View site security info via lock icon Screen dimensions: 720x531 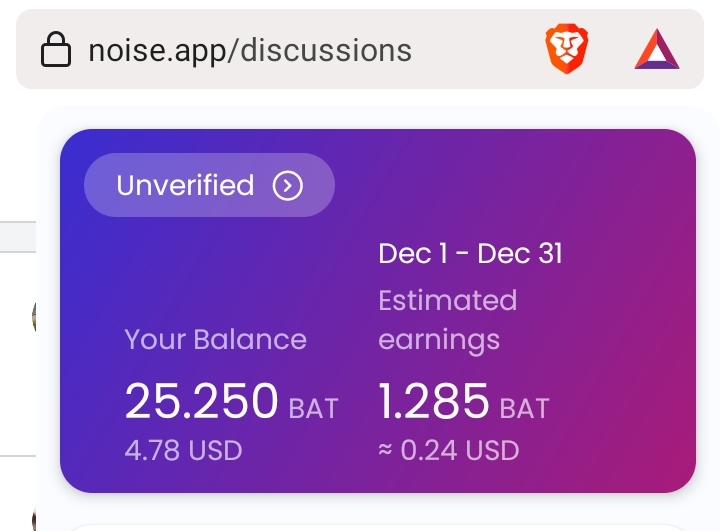tap(56, 50)
